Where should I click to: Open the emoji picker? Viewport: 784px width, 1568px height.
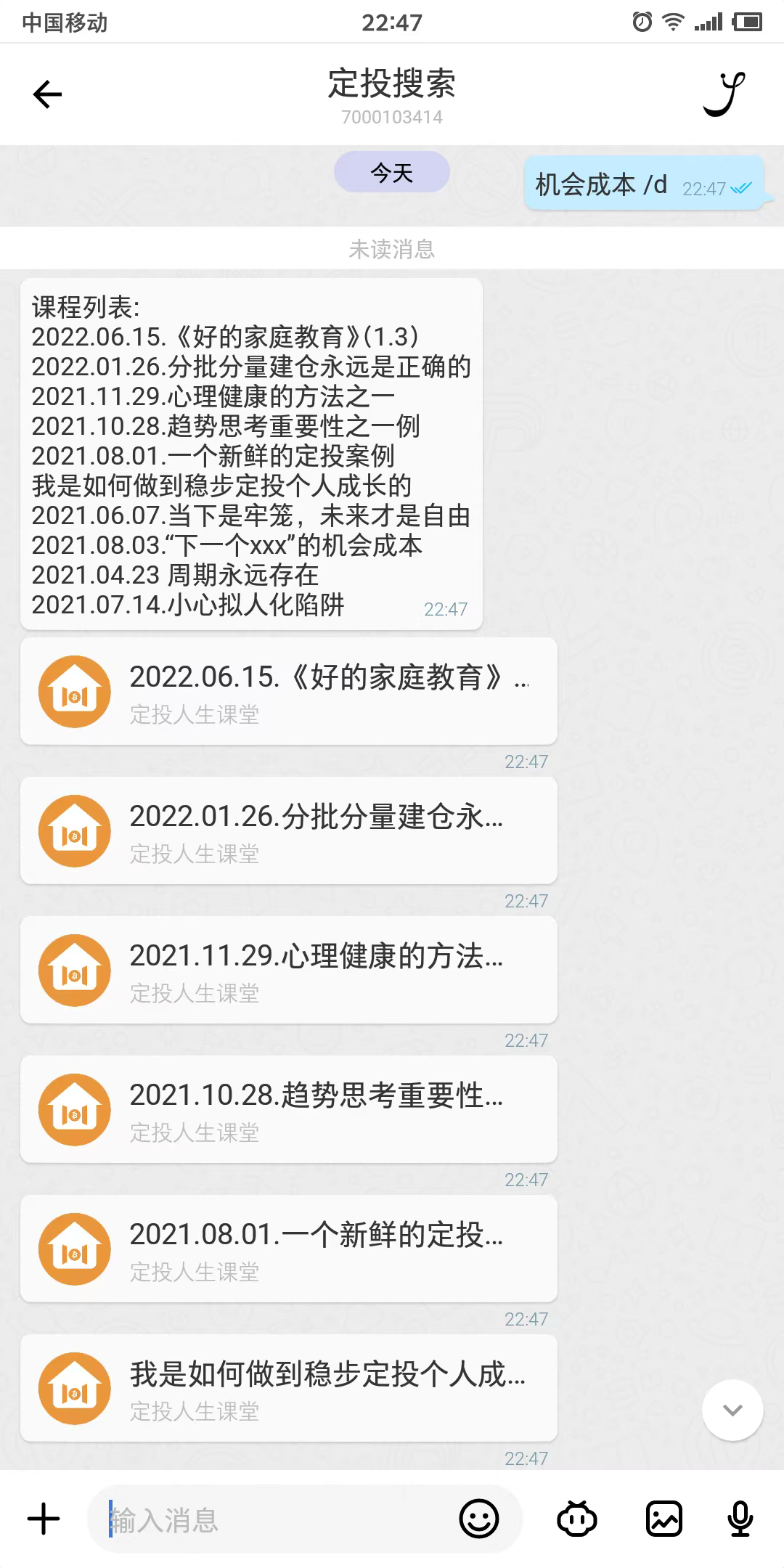click(479, 1519)
